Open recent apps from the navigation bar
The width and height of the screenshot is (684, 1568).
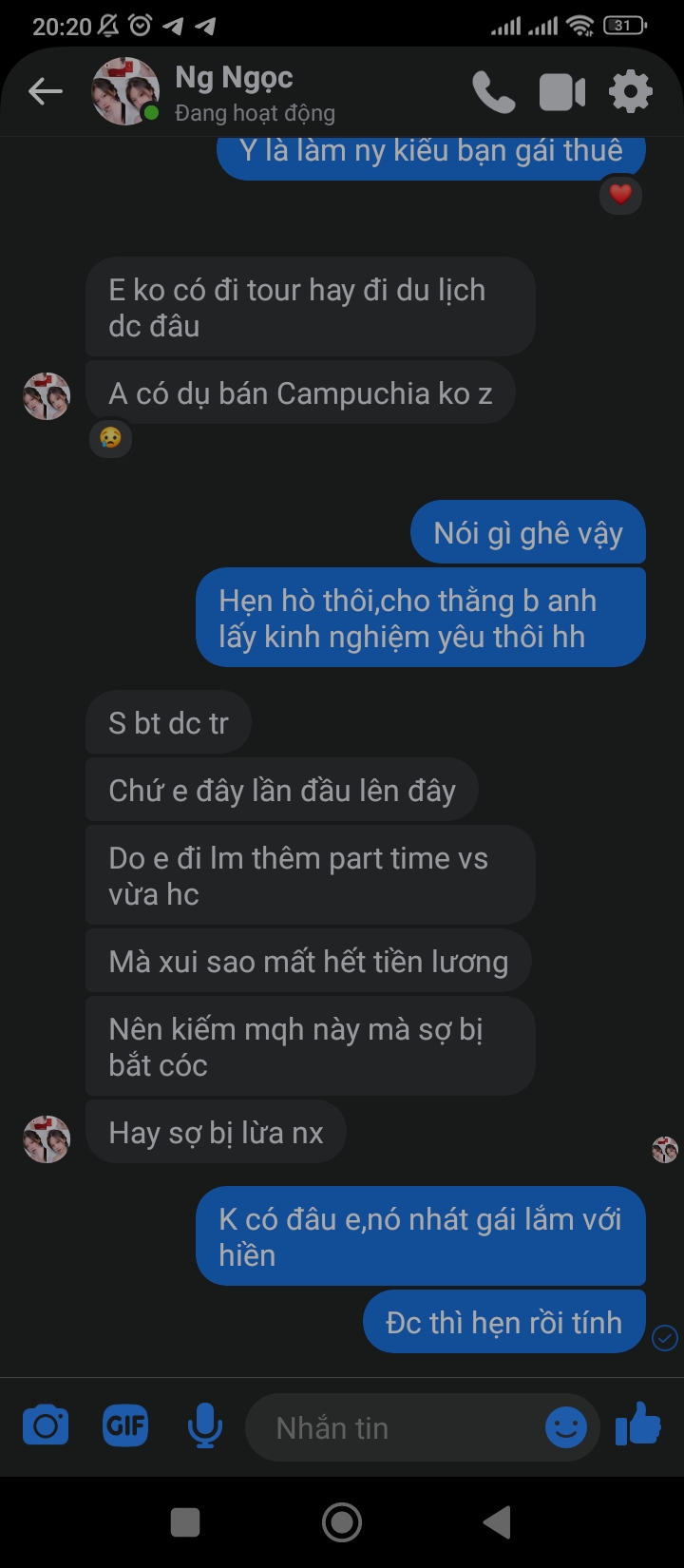[x=185, y=1522]
